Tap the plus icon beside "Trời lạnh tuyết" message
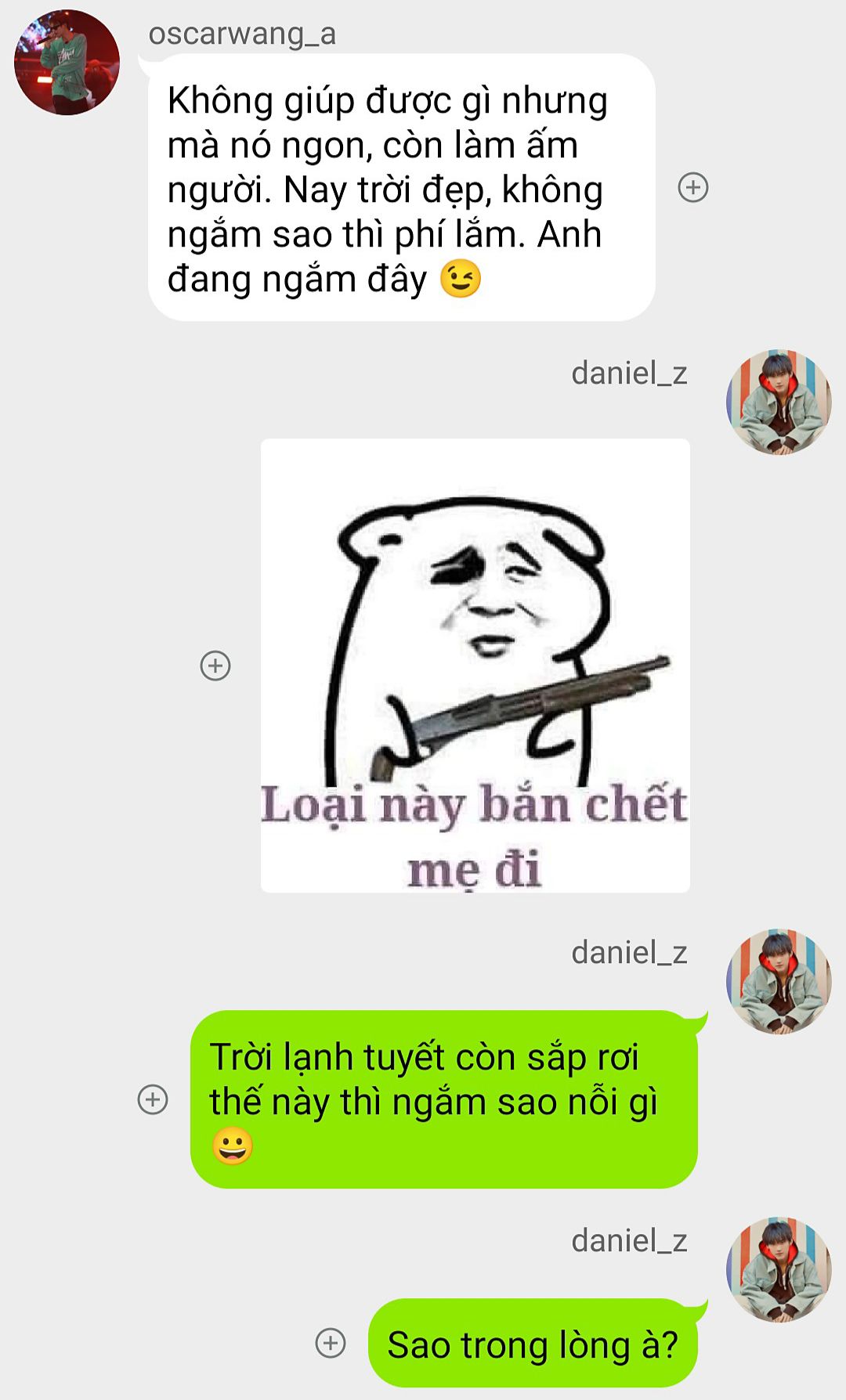Image resolution: width=846 pixels, height=1400 pixels. 153,1099
